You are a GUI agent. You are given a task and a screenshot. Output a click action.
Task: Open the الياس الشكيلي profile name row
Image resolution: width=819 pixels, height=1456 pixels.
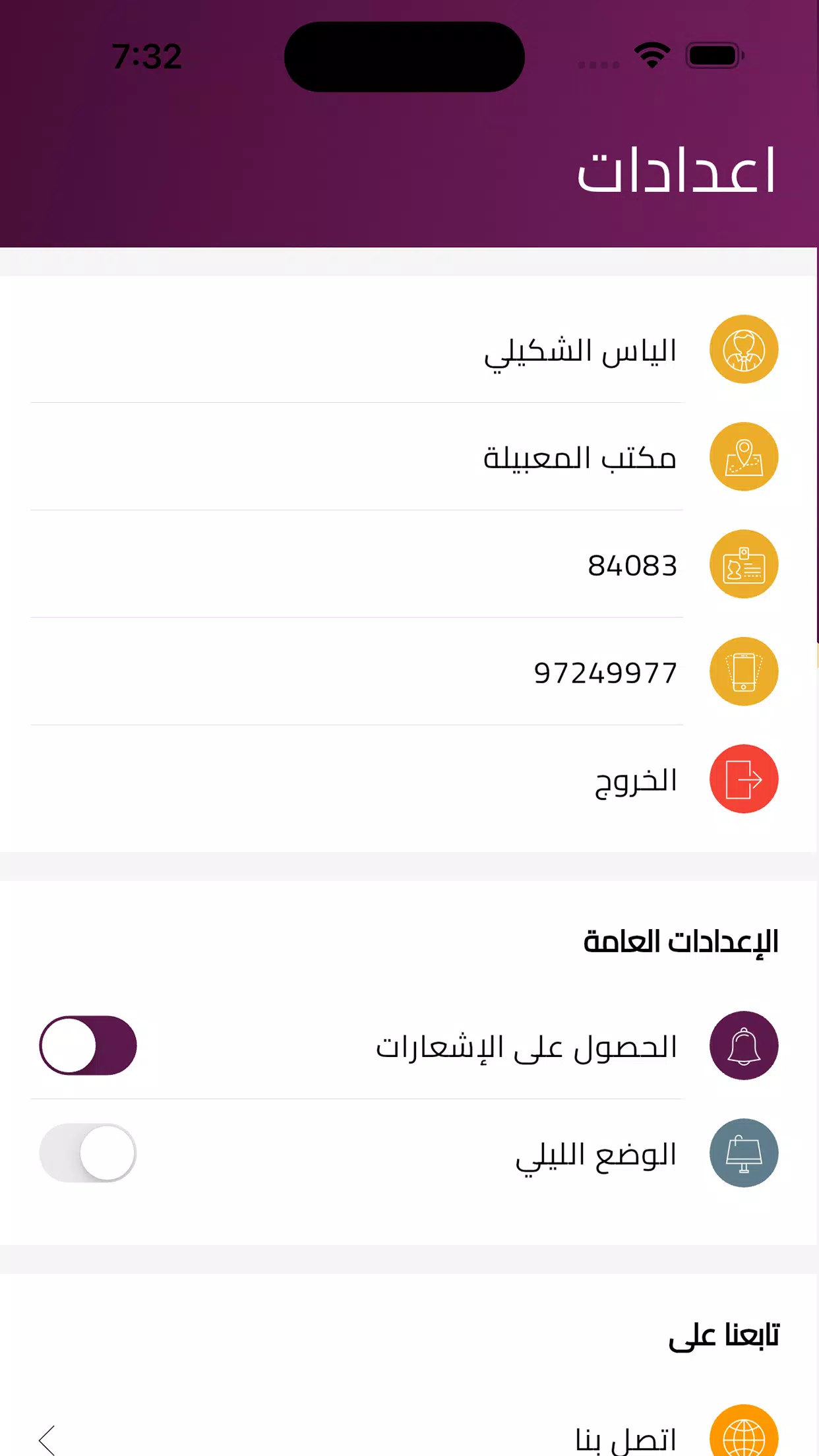pos(409,349)
